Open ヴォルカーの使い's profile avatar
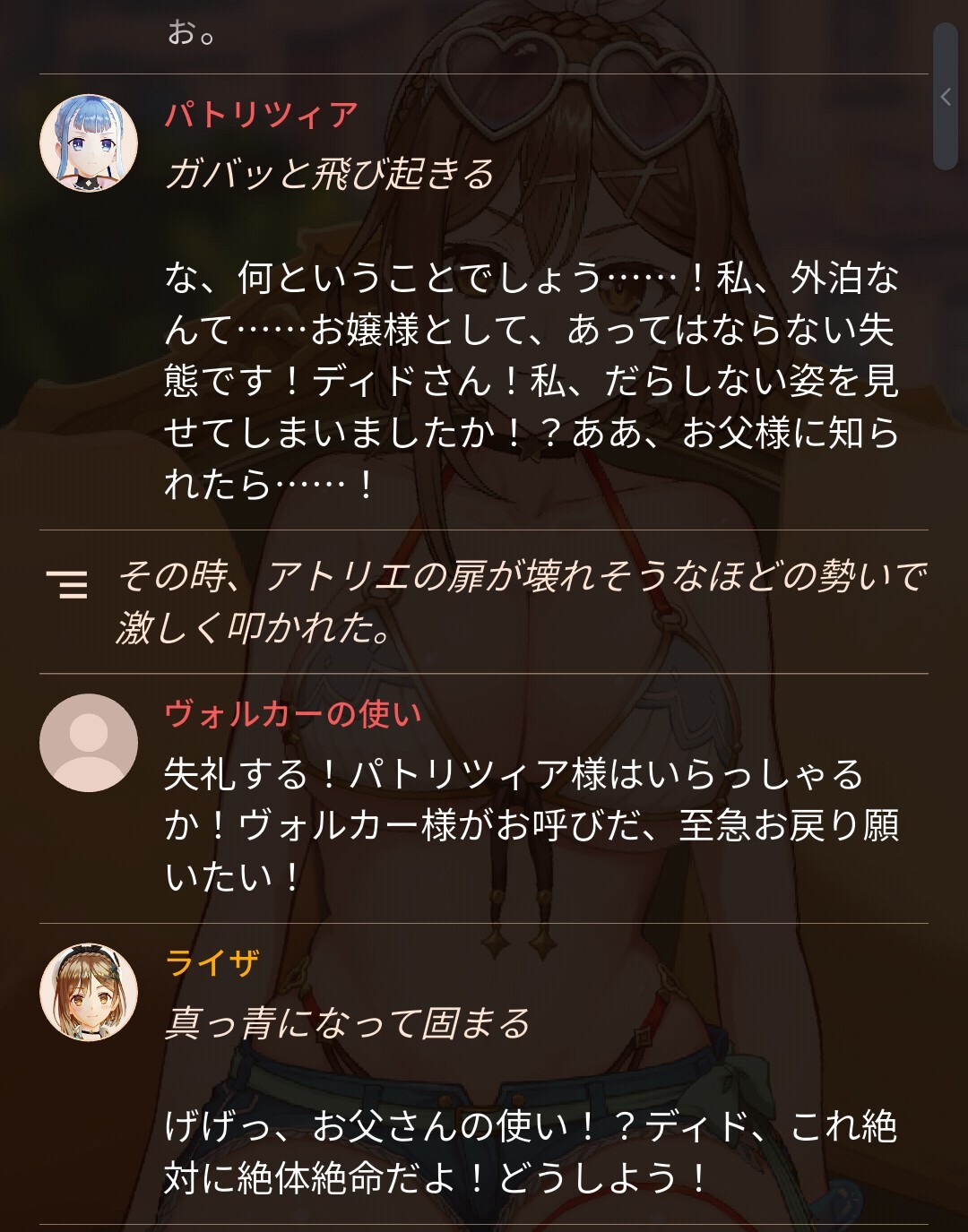This screenshot has height=1232, width=968. pos(89,743)
